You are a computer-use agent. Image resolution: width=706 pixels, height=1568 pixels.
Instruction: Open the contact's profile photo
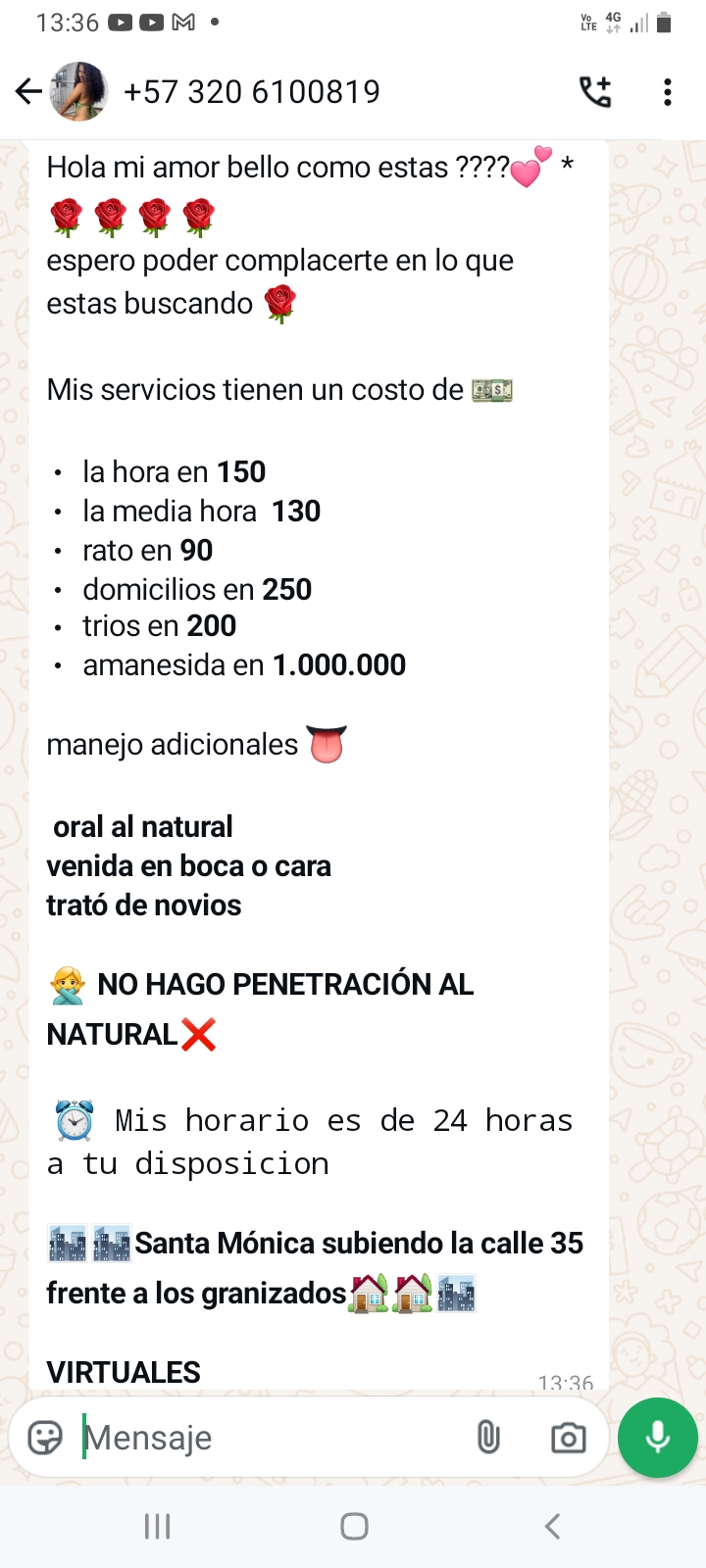(78, 92)
